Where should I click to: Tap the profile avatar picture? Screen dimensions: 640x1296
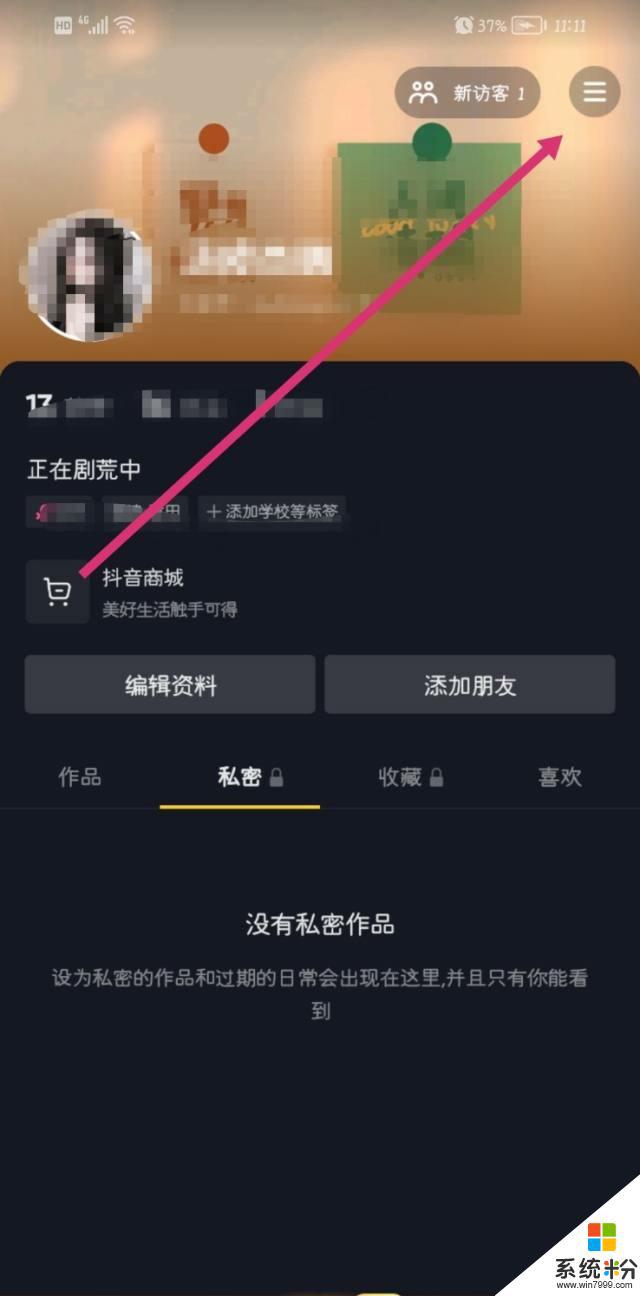tap(89, 275)
